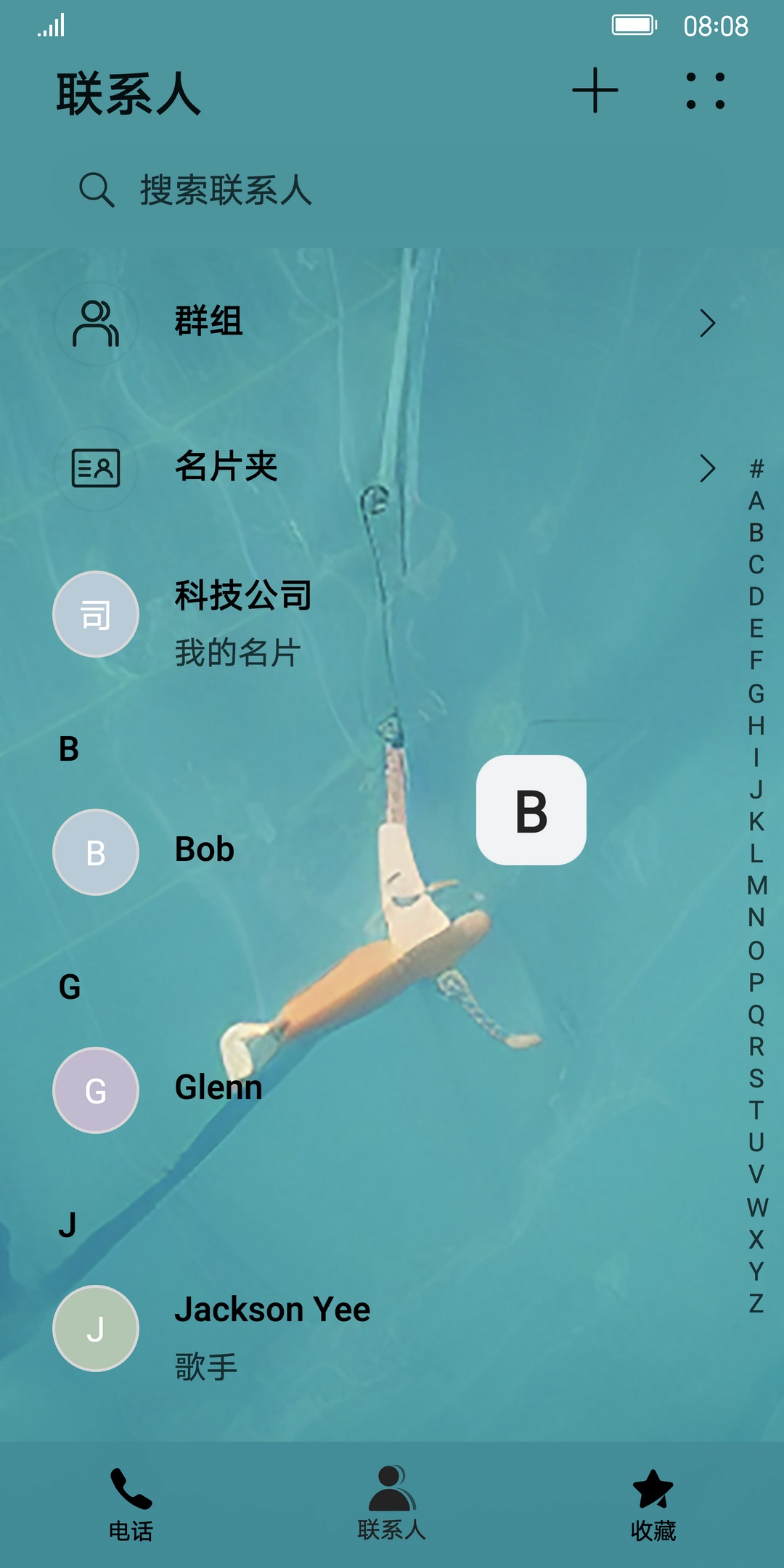The image size is (784, 1568).
Task: Add a new contact with plus icon
Action: [595, 91]
